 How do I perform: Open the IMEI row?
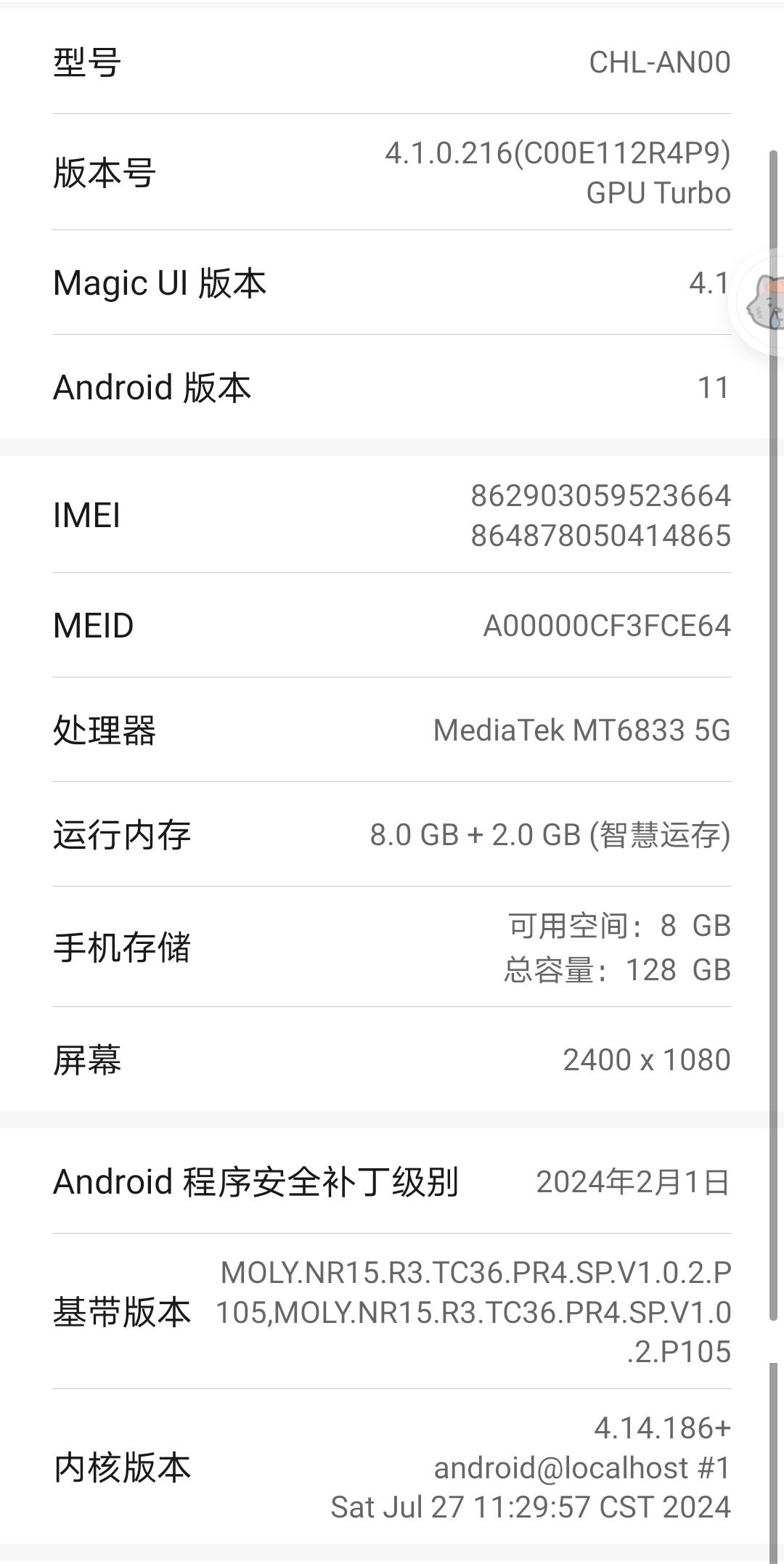pos(392,516)
